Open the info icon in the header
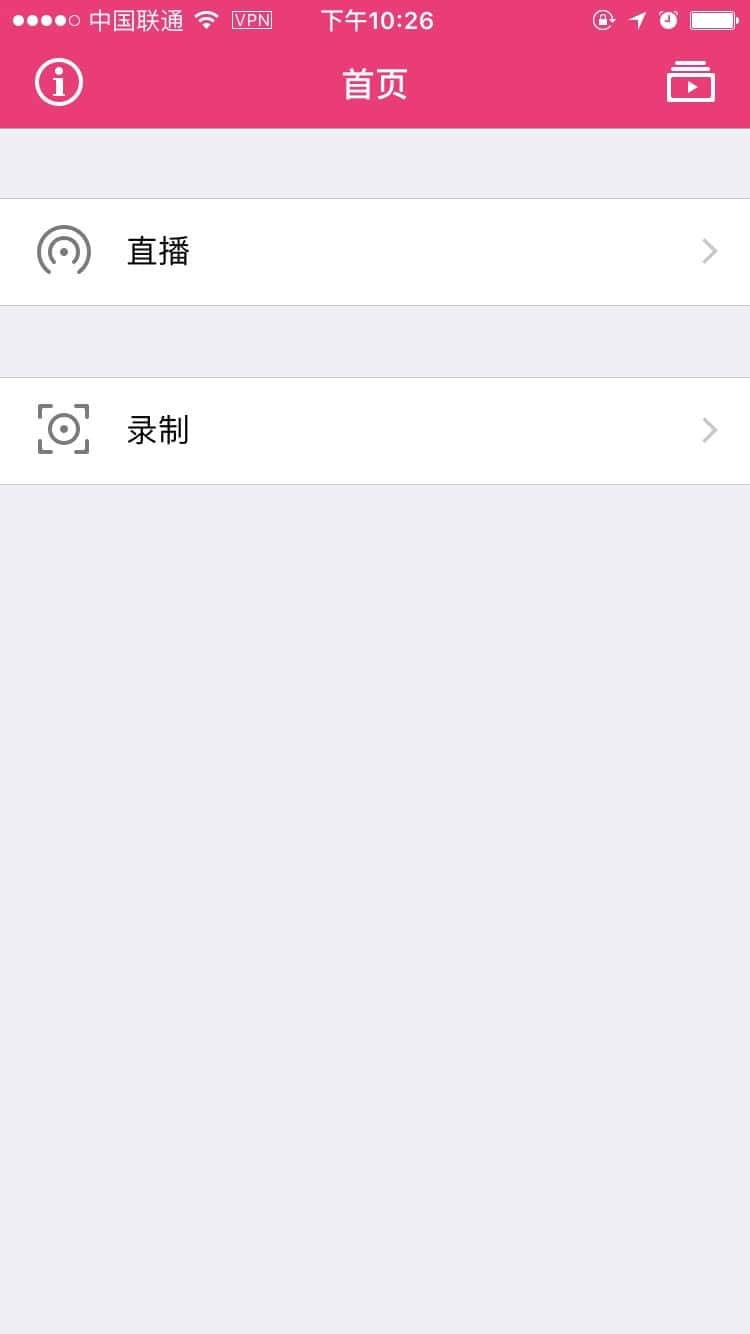750x1334 pixels. coord(59,82)
